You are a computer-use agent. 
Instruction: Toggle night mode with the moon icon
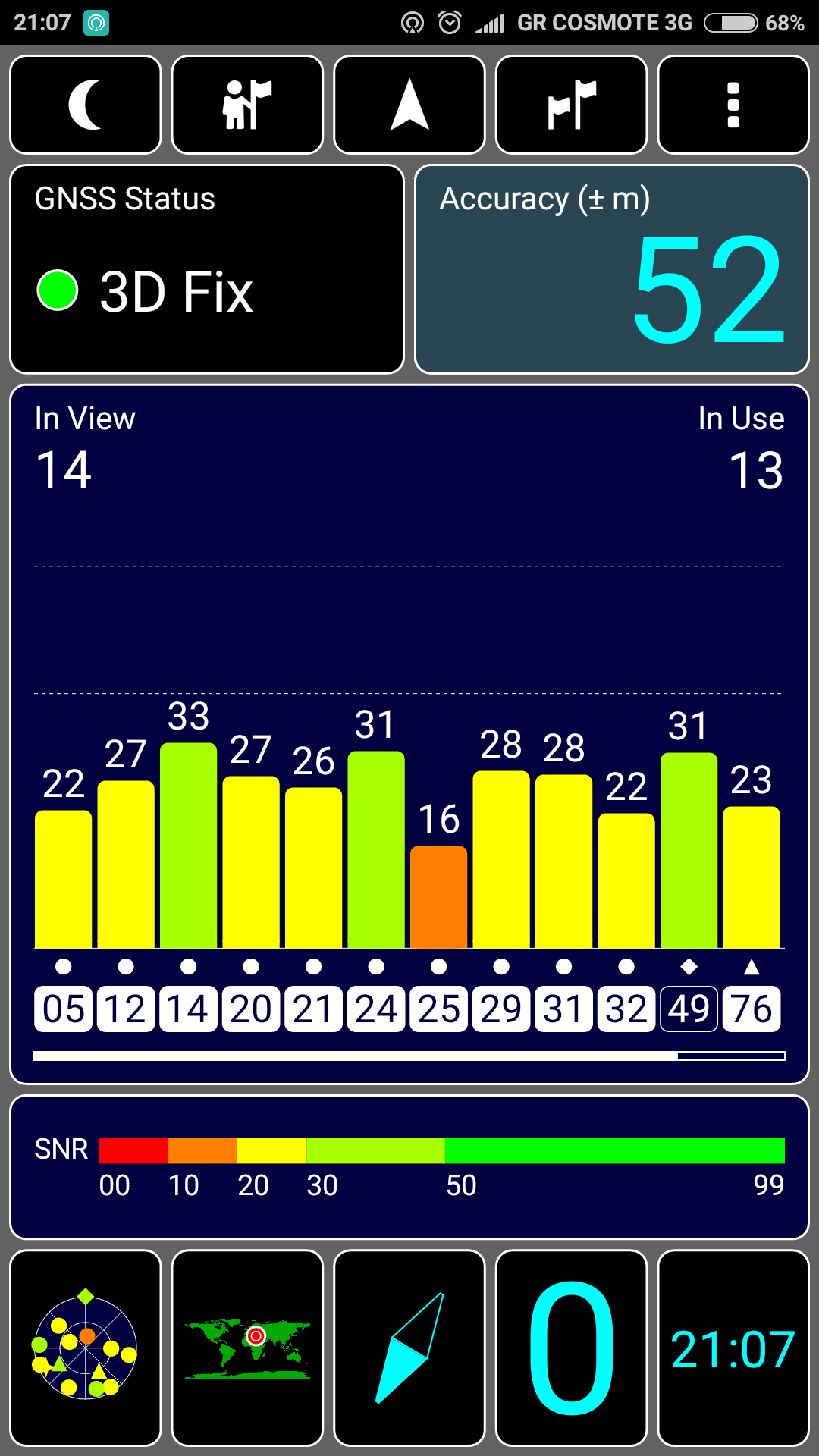coord(86,105)
